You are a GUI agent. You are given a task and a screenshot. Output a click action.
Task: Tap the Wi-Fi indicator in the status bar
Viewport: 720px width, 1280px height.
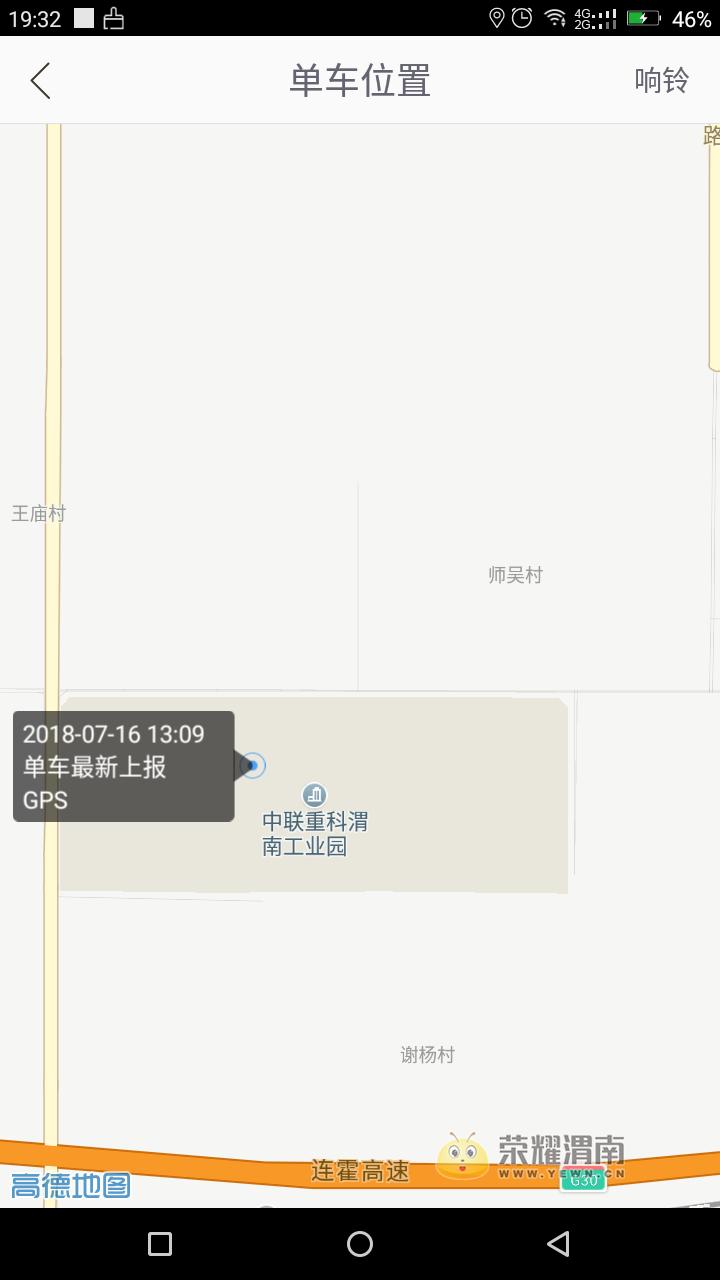click(x=554, y=18)
